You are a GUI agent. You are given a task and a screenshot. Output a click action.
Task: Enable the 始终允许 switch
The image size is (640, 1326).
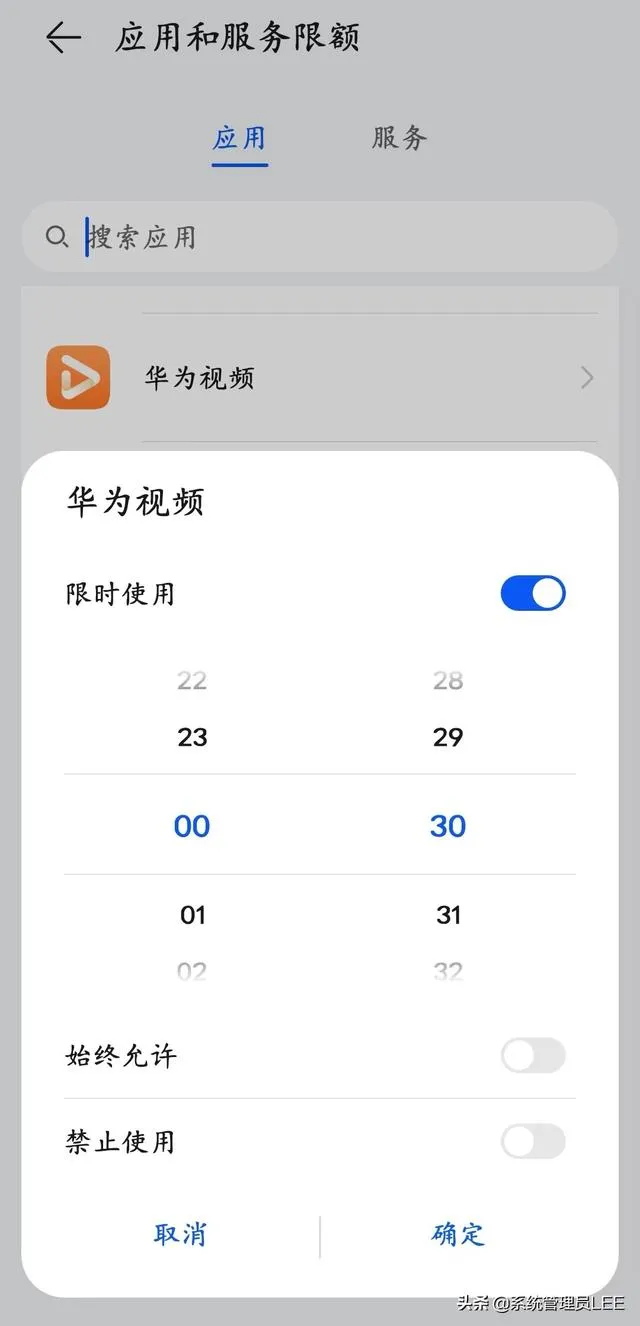(x=532, y=1055)
